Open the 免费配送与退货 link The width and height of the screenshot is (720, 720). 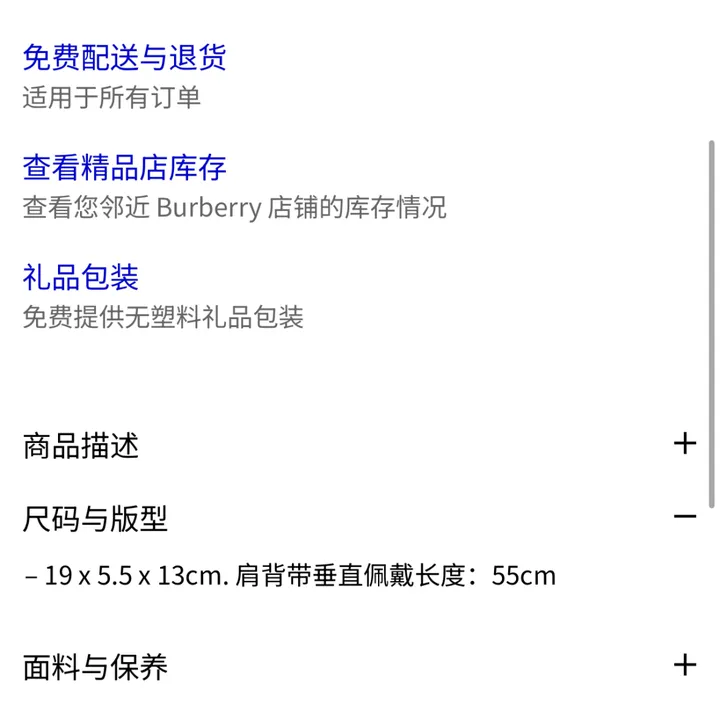(x=124, y=57)
